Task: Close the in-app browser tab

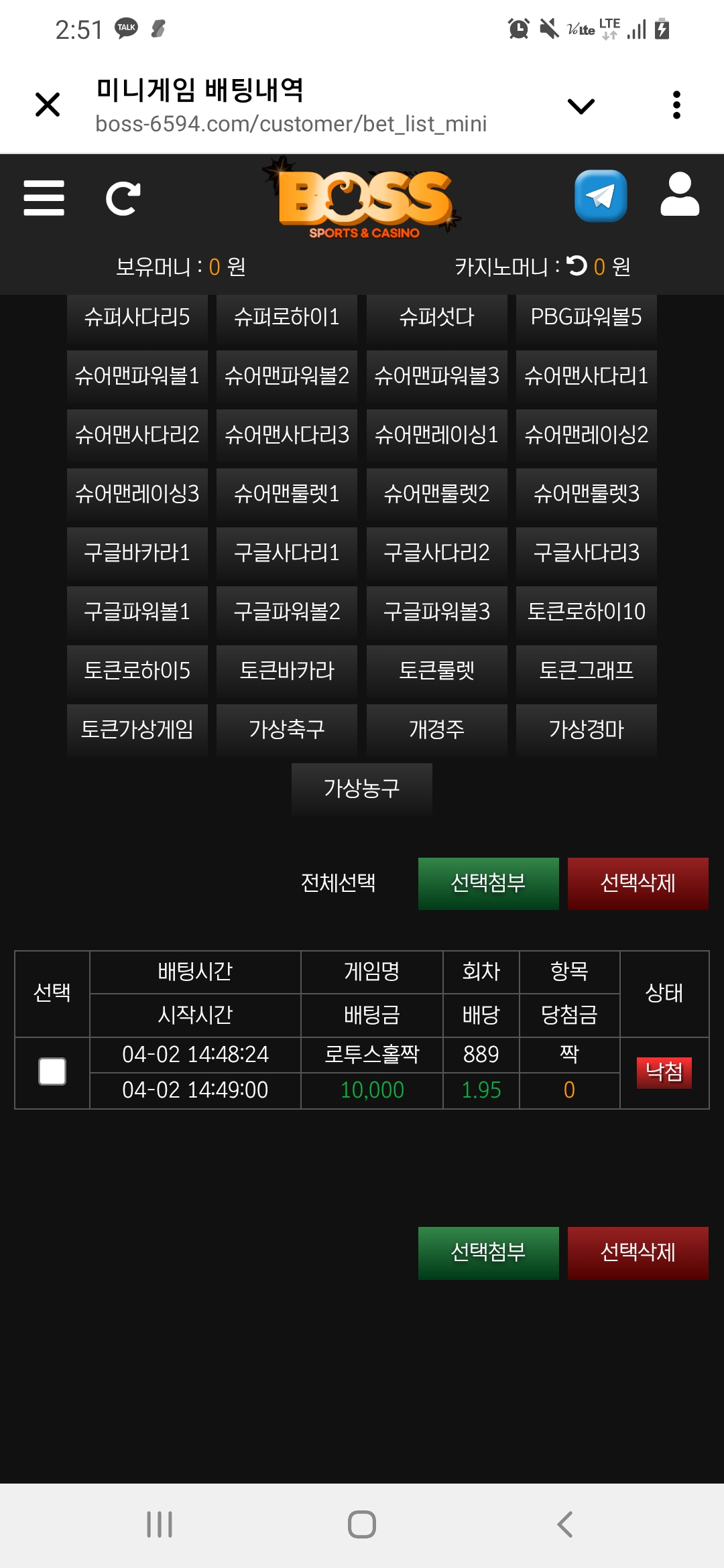Action: point(48,105)
